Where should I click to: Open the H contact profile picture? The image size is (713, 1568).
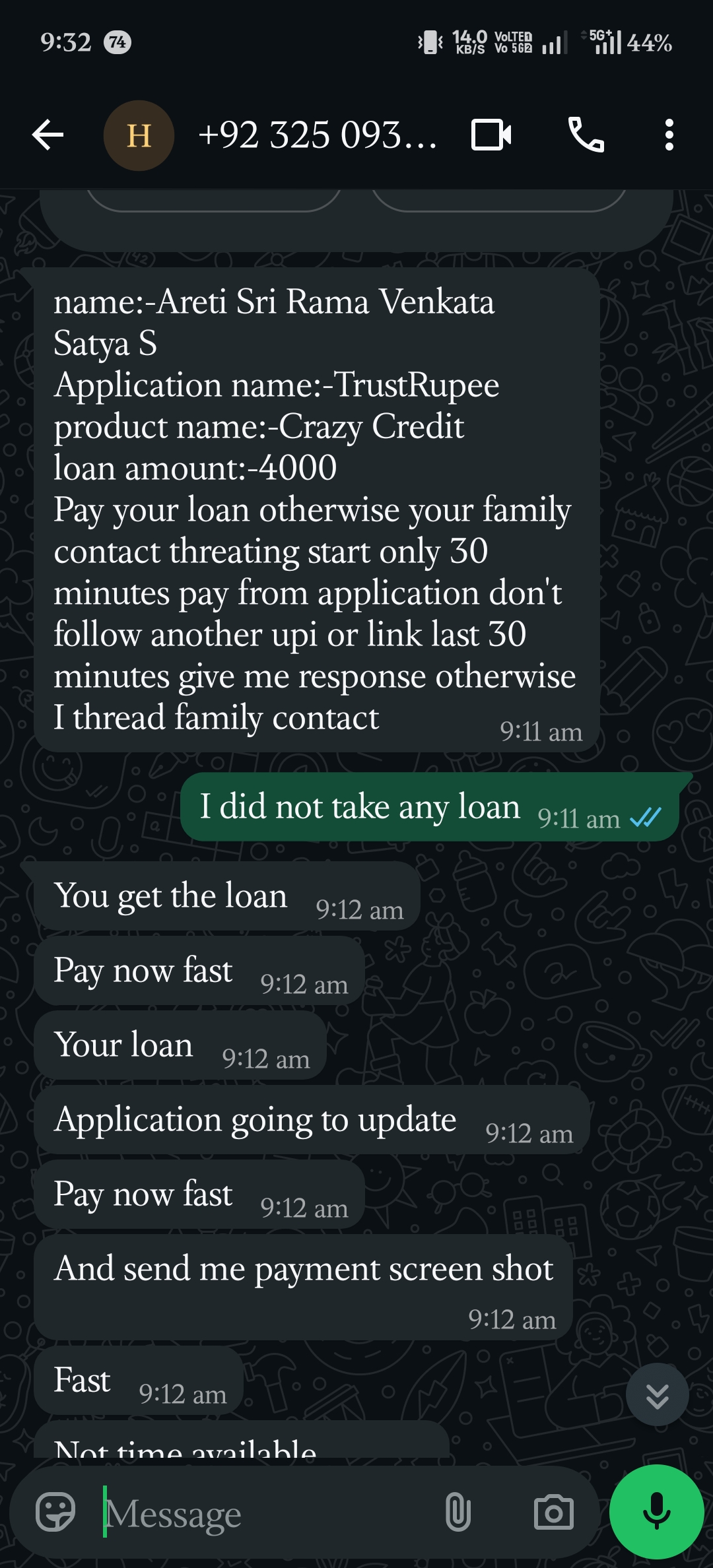[139, 135]
